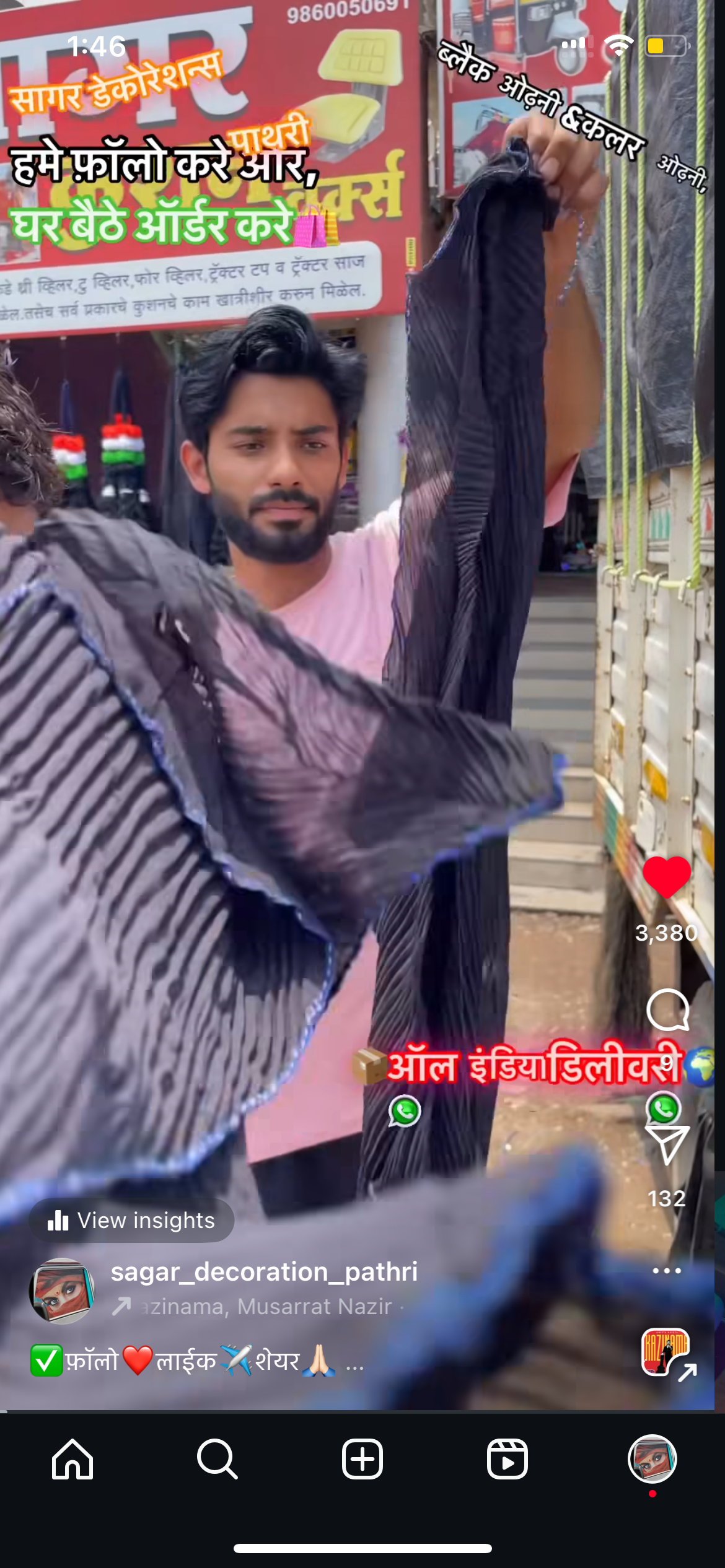
Task: Open the three-dot more options menu
Action: 667,1271
